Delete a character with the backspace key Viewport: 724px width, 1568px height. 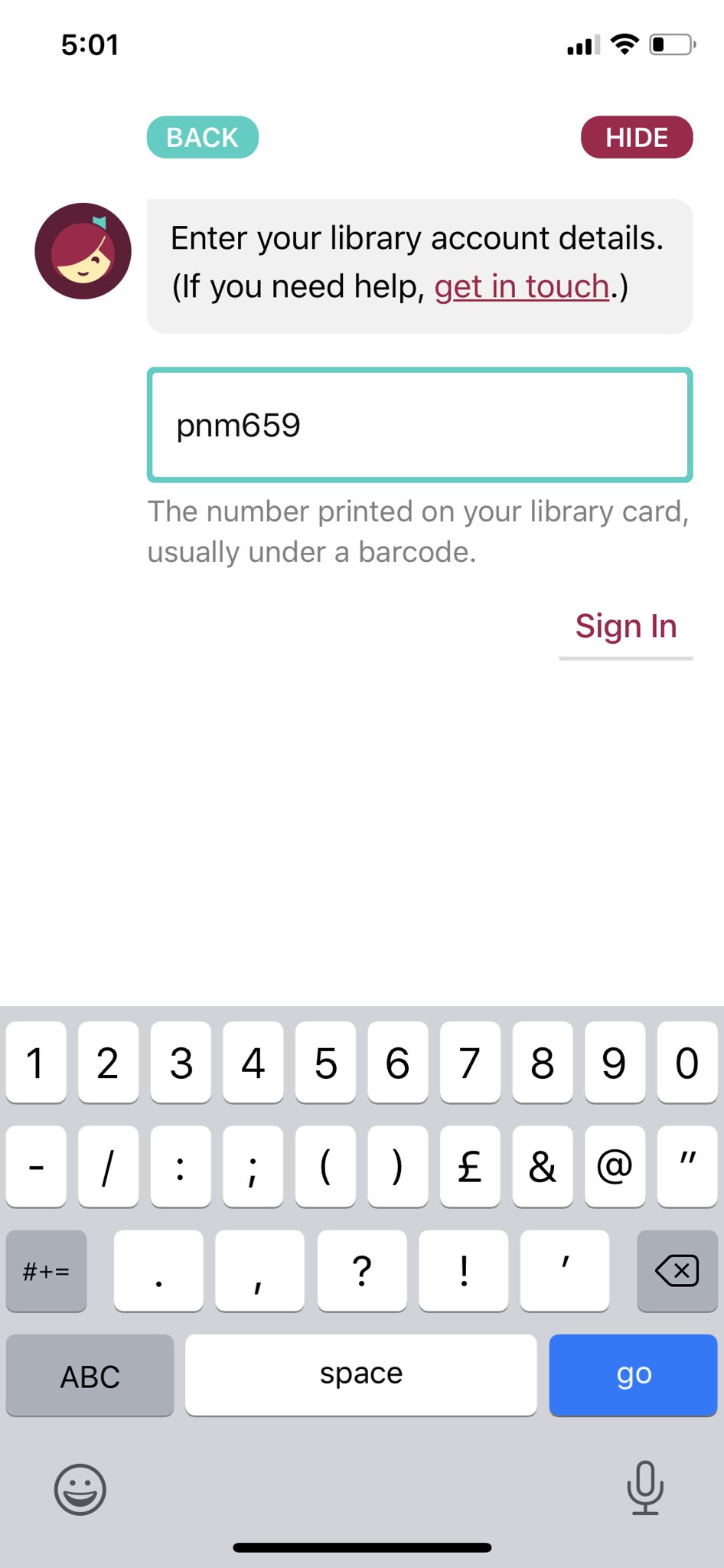tap(677, 1272)
